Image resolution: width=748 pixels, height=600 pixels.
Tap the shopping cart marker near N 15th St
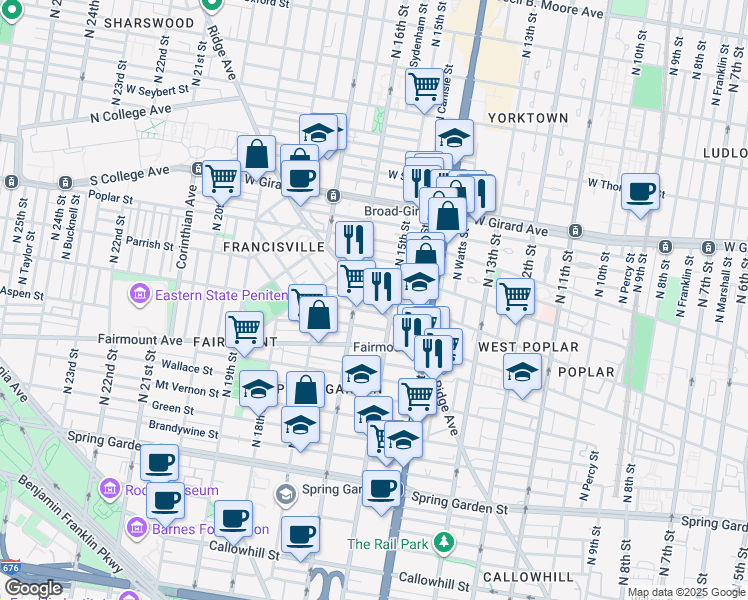point(425,88)
